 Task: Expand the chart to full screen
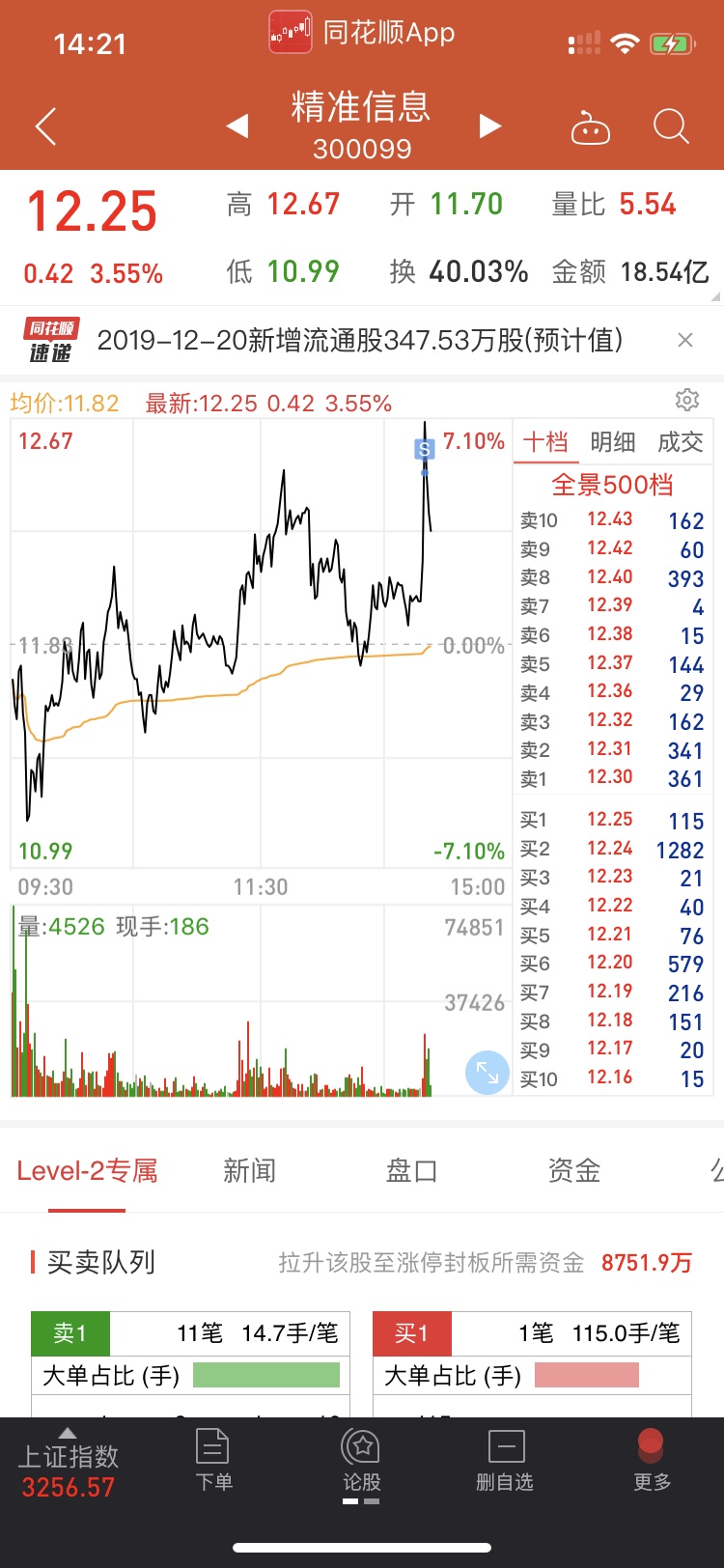coord(487,1073)
